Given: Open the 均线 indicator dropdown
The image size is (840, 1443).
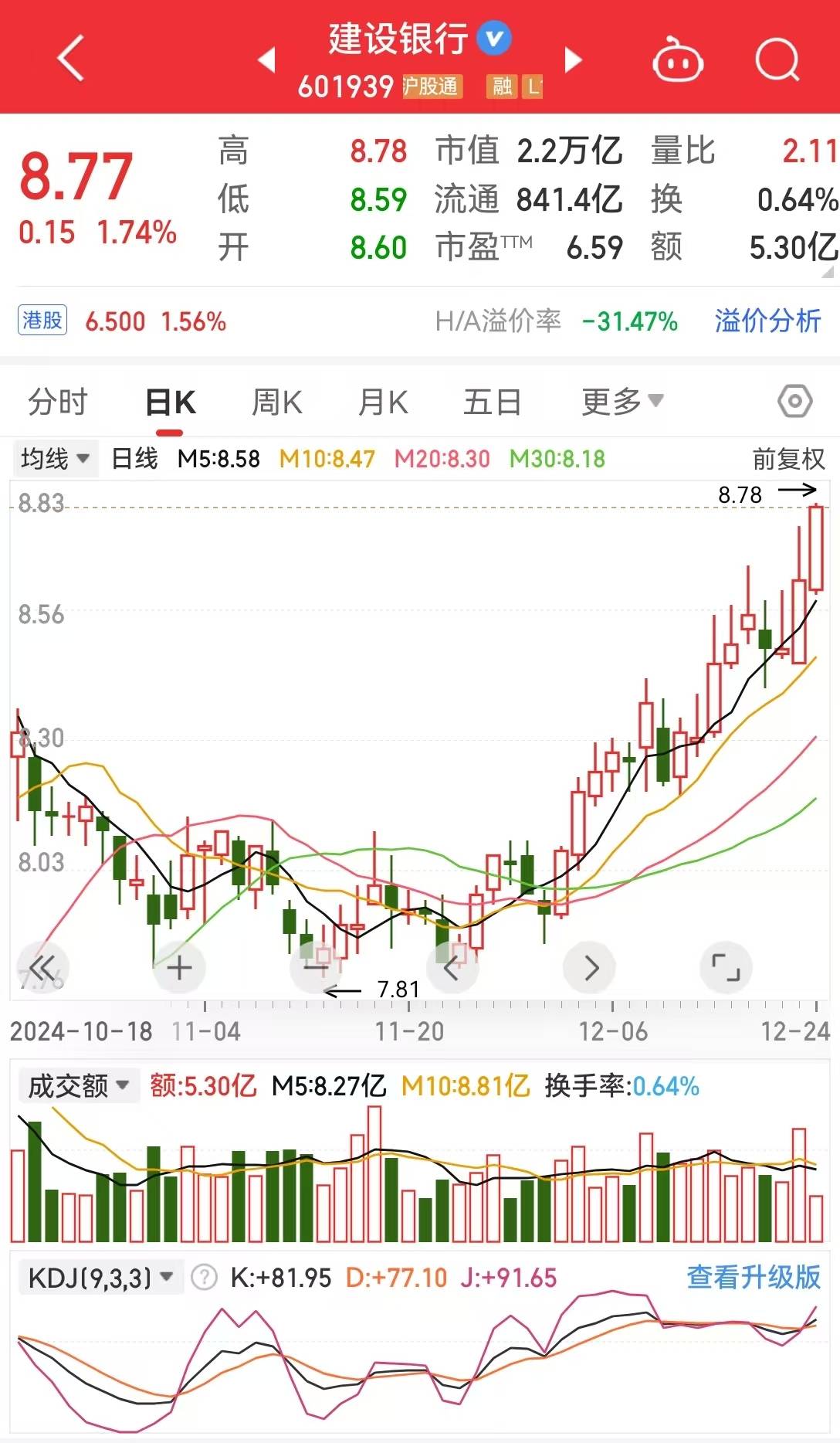Looking at the screenshot, I should pyautogui.click(x=55, y=459).
